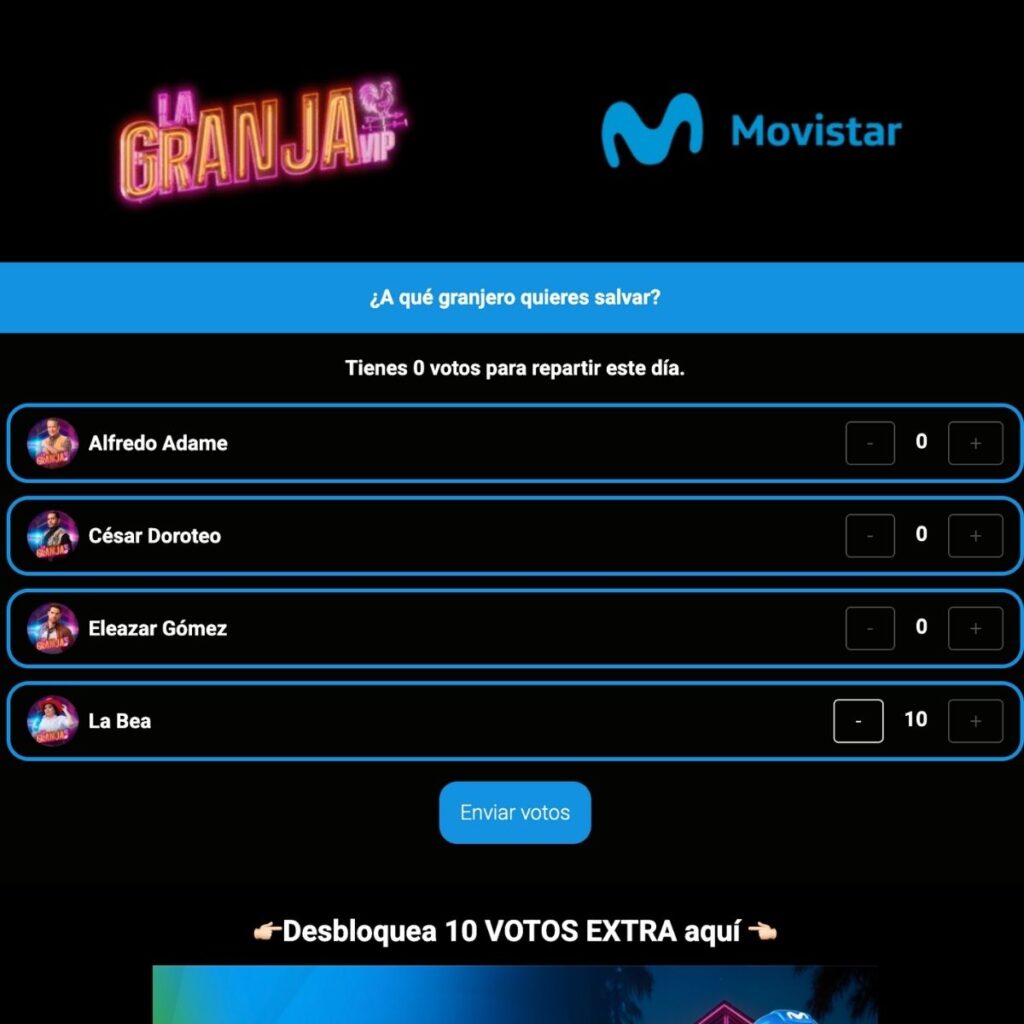Screen dimensions: 1024x1024
Task: Subtract a vote from Eleazar Gómez
Action: pyautogui.click(x=869, y=628)
